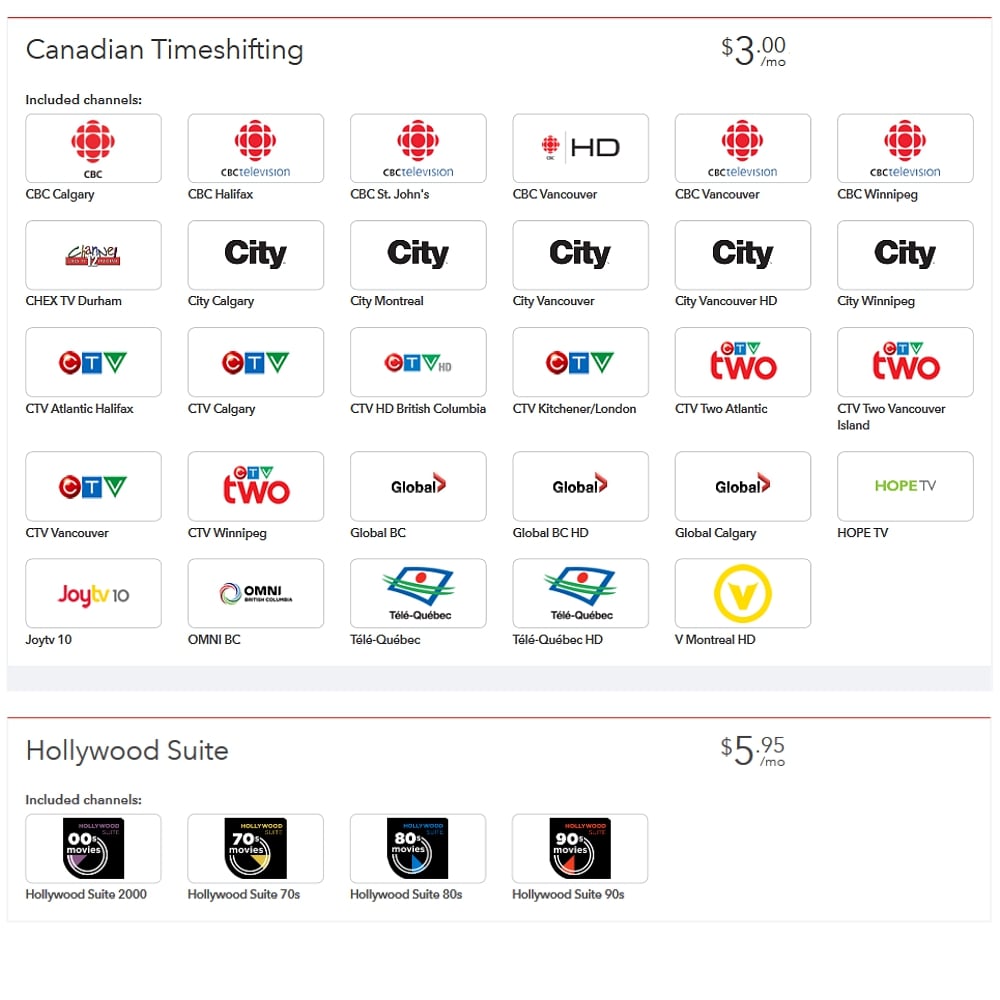Select the City Montreal channel tile

(x=418, y=255)
